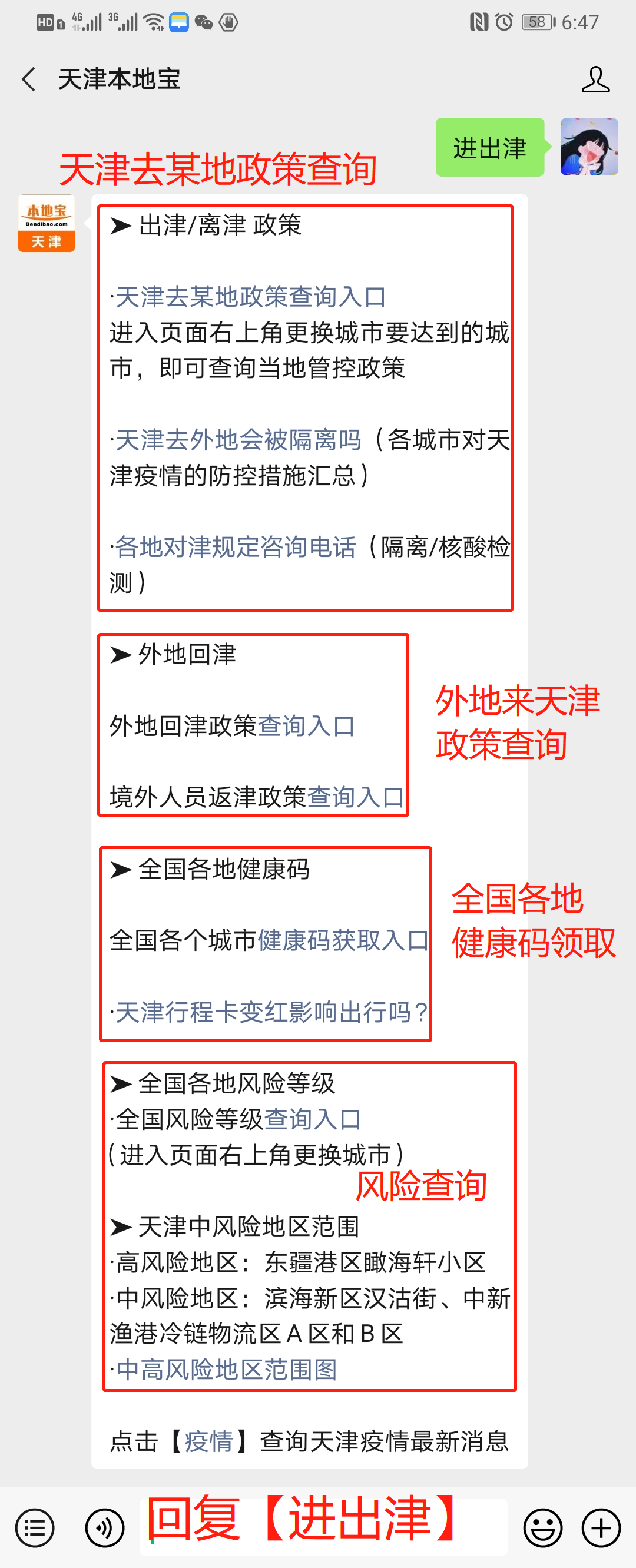Open the shortcut menu icon bottom left

pyautogui.click(x=35, y=1528)
